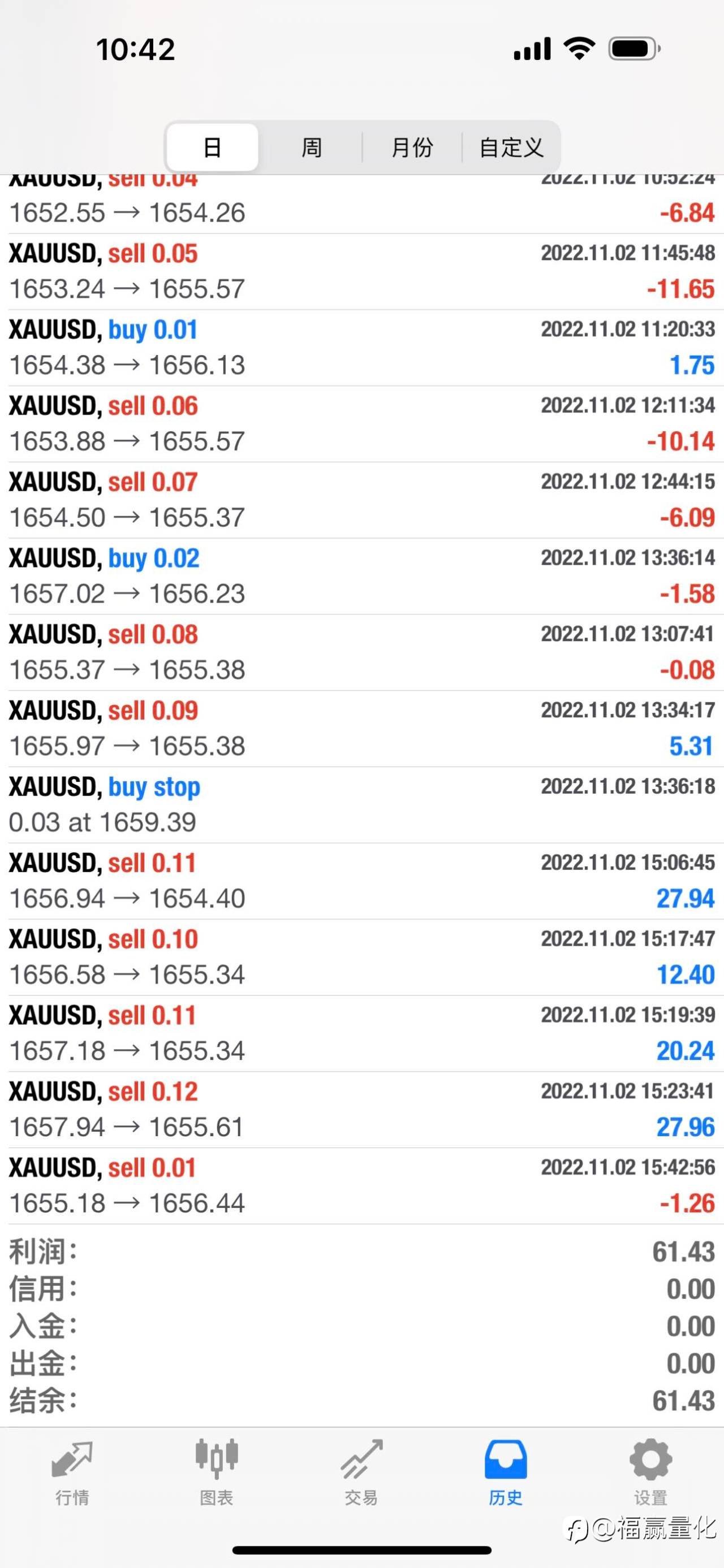Image resolution: width=724 pixels, height=1568 pixels.
Task: Open the sell 0.12 trade with profit 27.96
Action: point(361,1109)
